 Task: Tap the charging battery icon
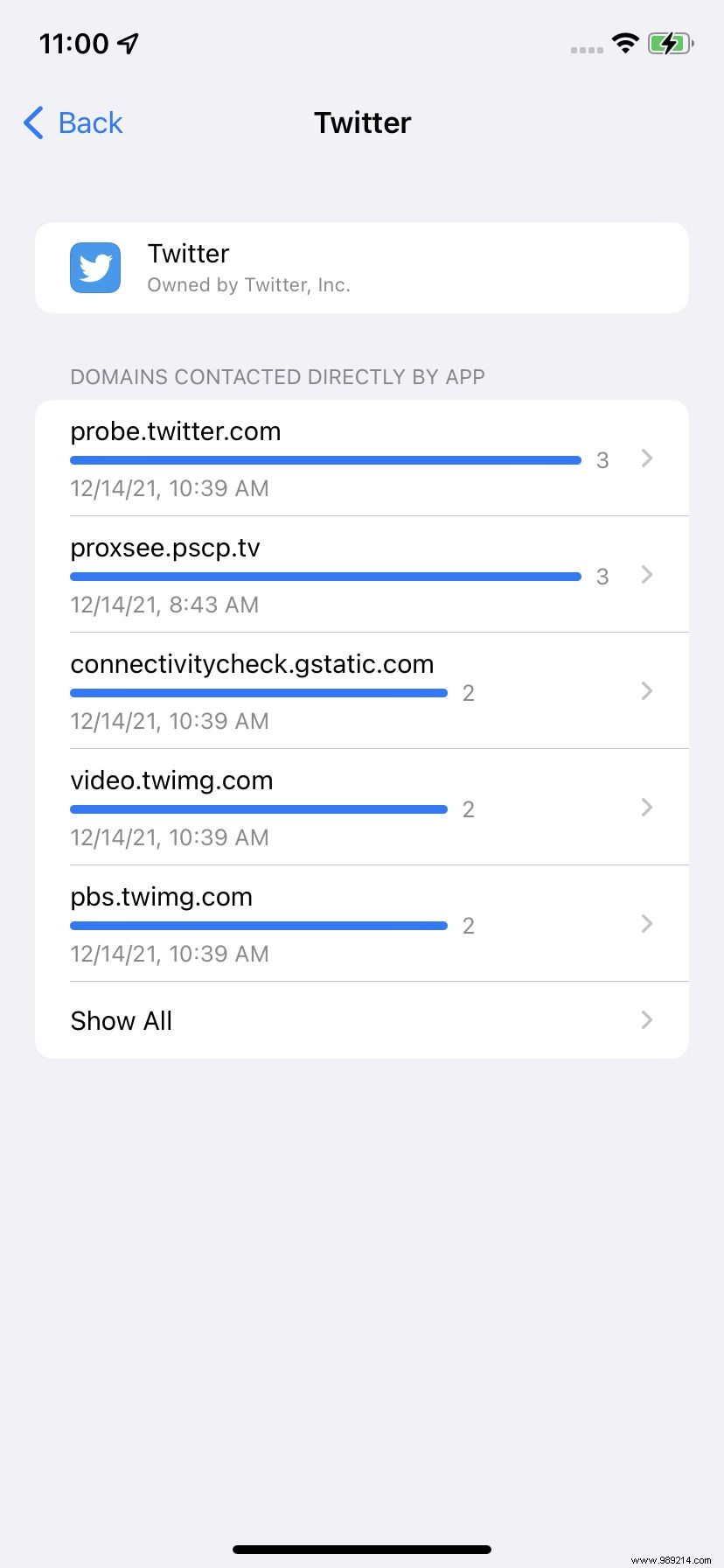coord(671,43)
